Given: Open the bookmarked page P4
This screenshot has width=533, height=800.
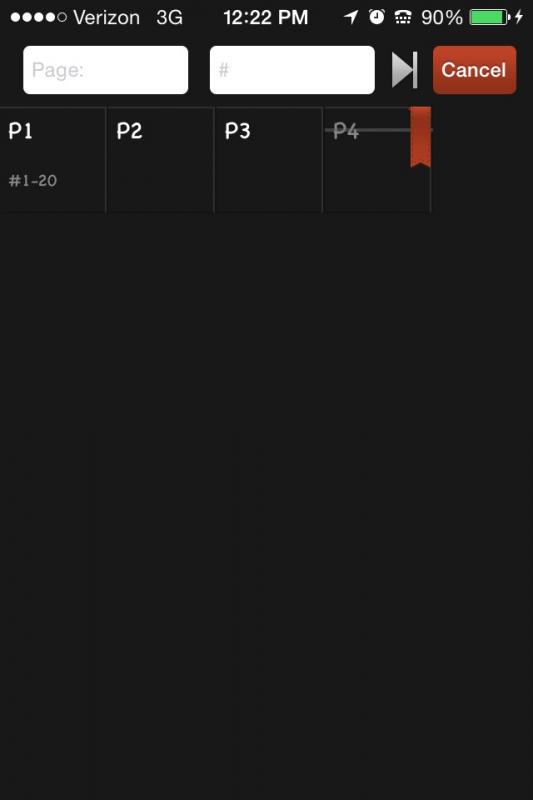Looking at the screenshot, I should [377, 160].
